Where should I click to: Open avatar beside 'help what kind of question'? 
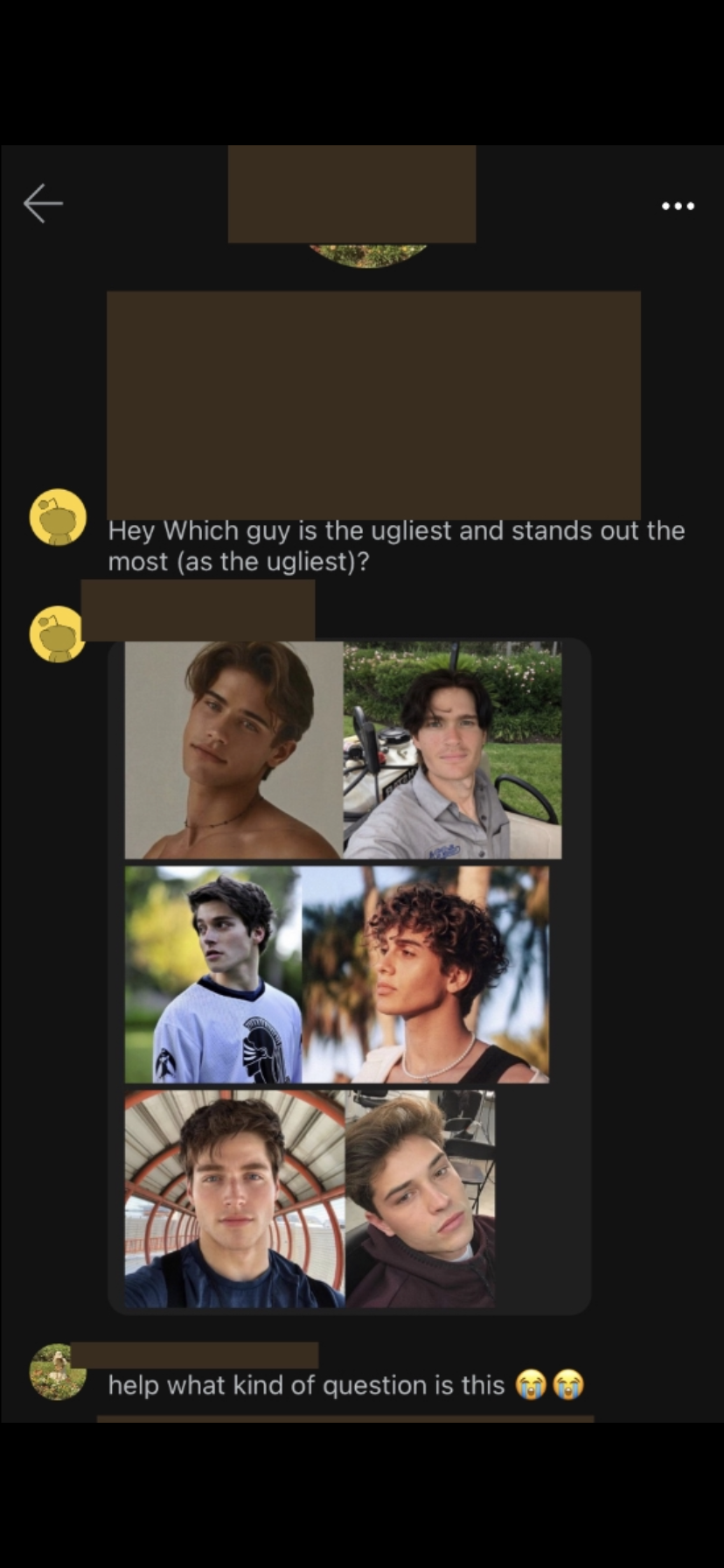pos(58,1372)
